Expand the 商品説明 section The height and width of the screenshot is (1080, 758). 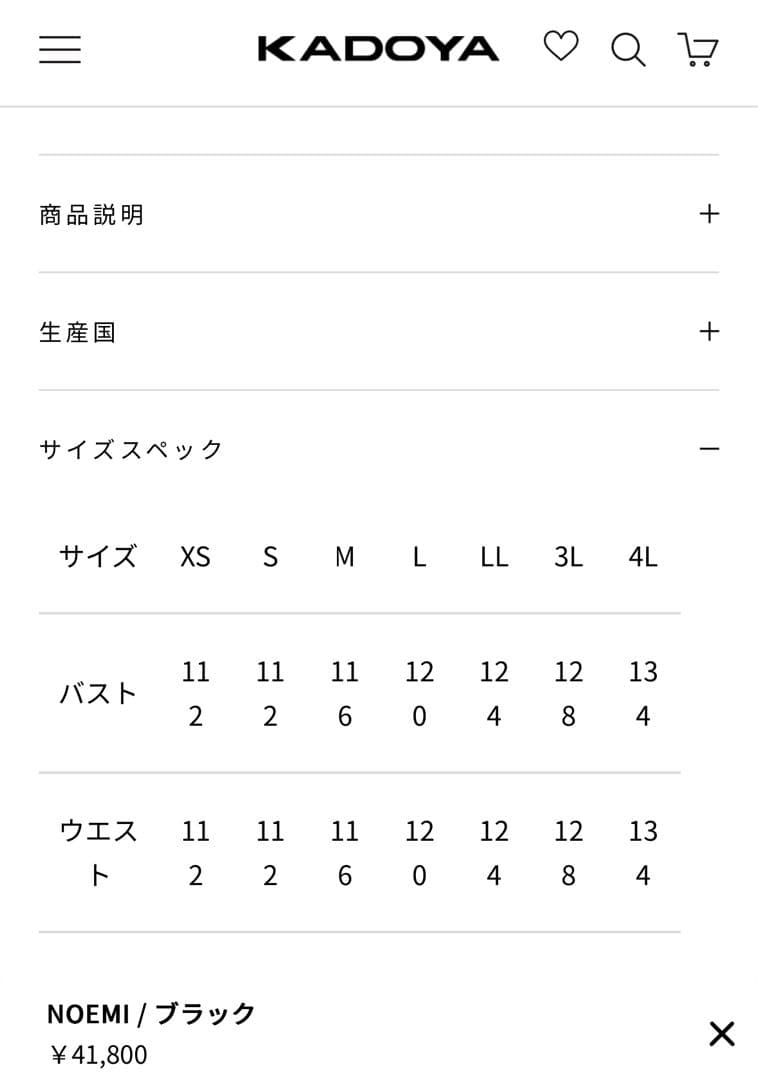(709, 214)
